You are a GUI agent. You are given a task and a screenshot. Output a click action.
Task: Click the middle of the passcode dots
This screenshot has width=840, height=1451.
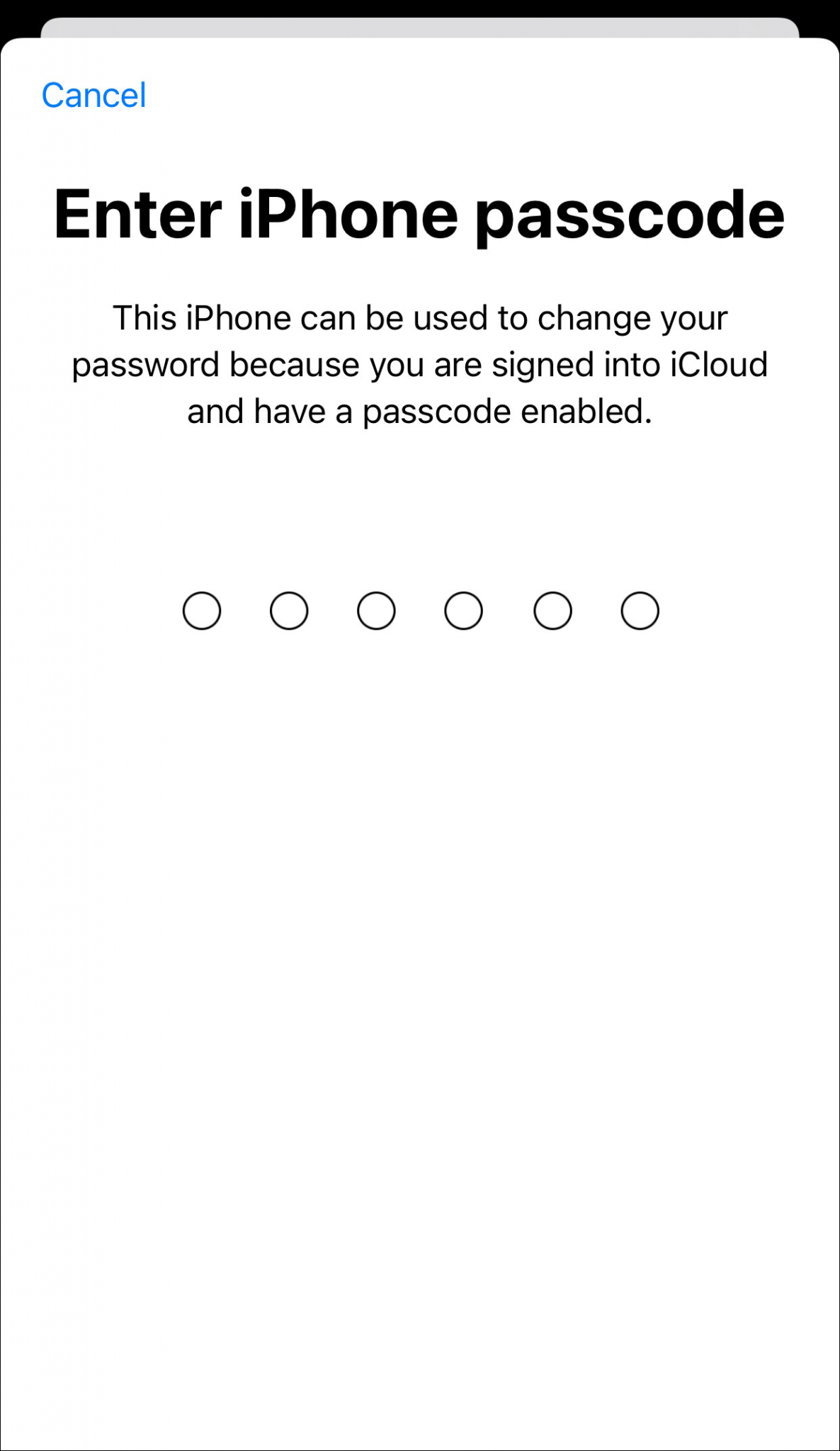(x=420, y=610)
